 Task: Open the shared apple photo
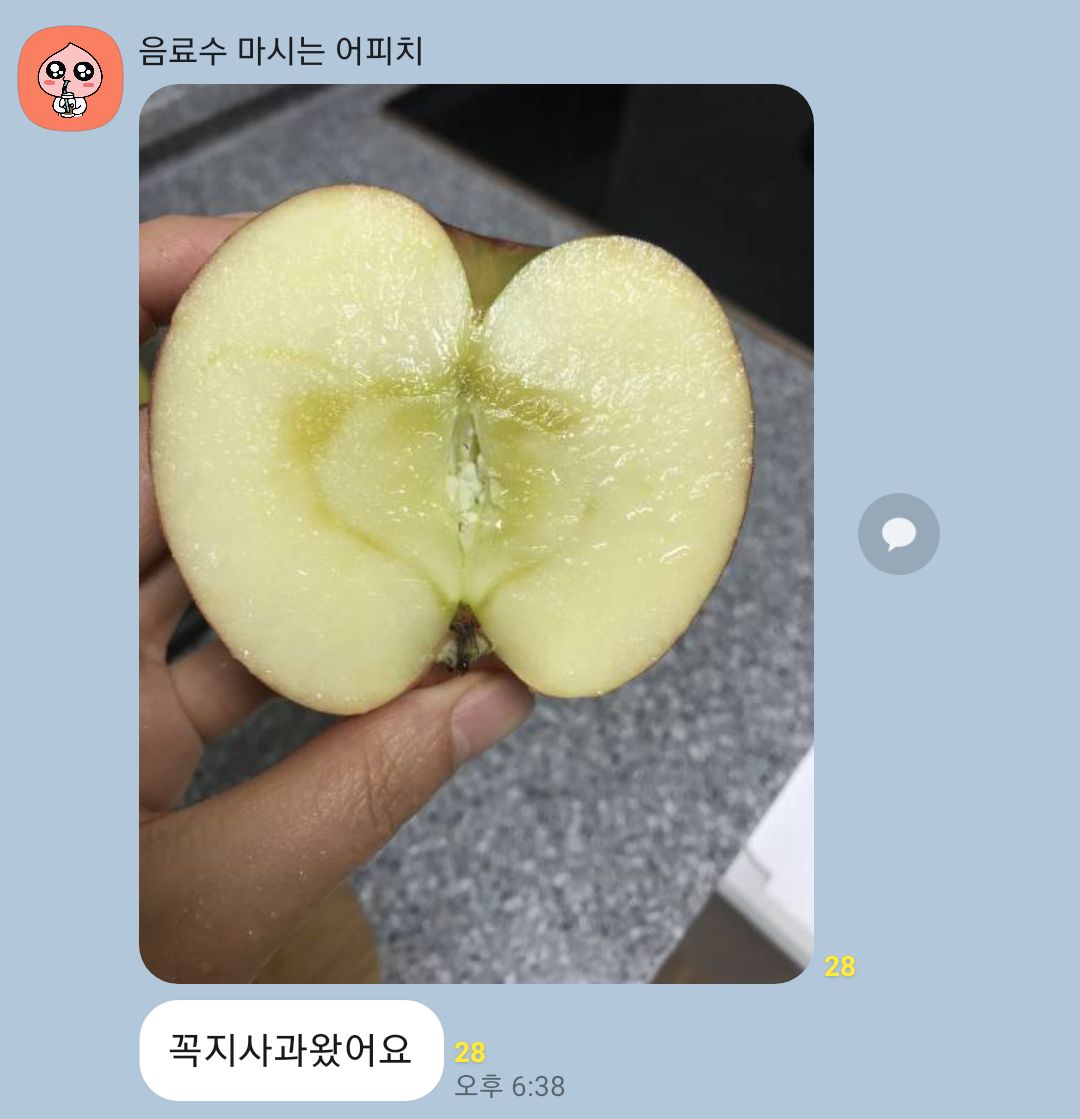click(x=476, y=533)
